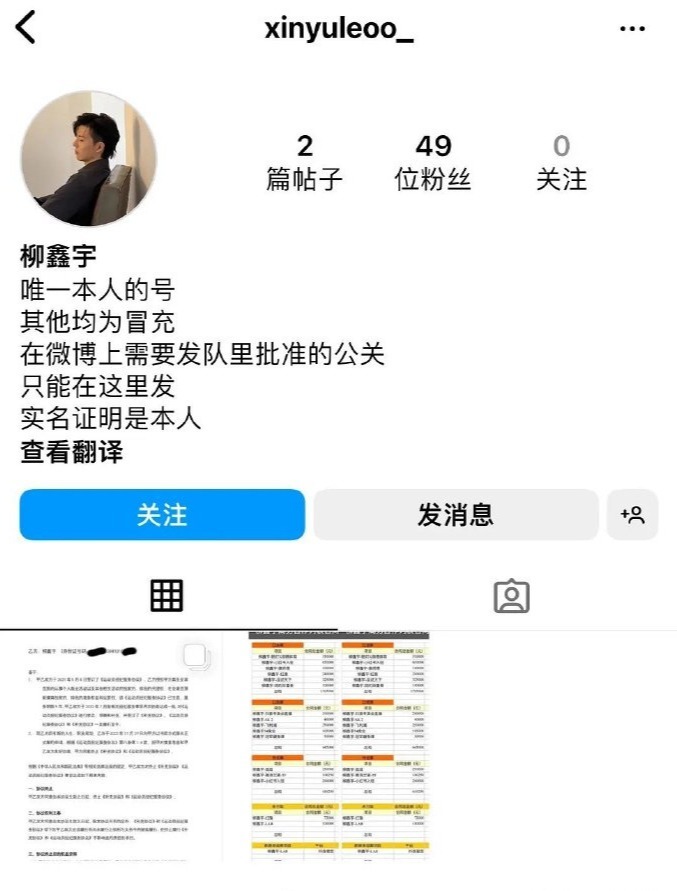677x891 pixels.
Task: Open the 0 关注 following list
Action: point(561,163)
